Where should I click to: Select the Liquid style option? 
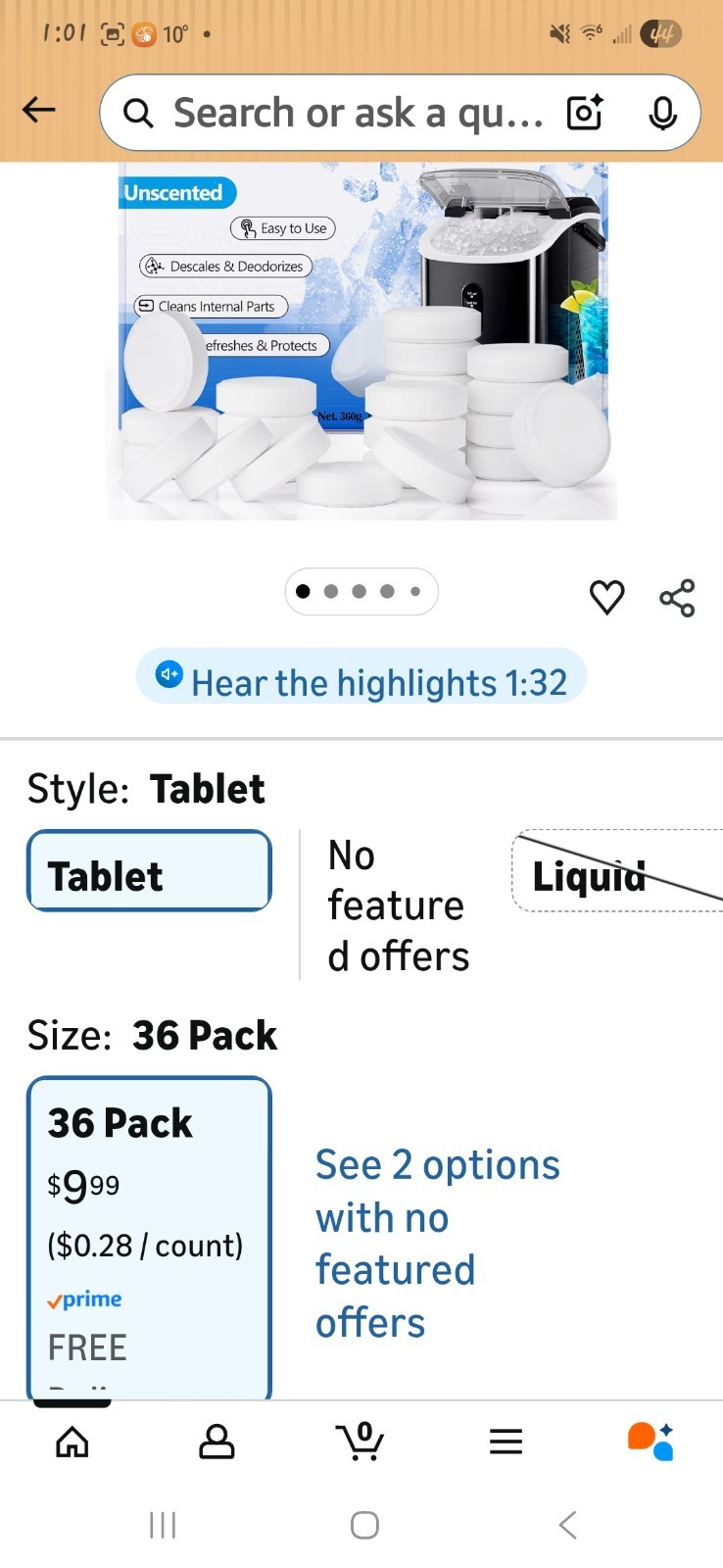(x=617, y=871)
